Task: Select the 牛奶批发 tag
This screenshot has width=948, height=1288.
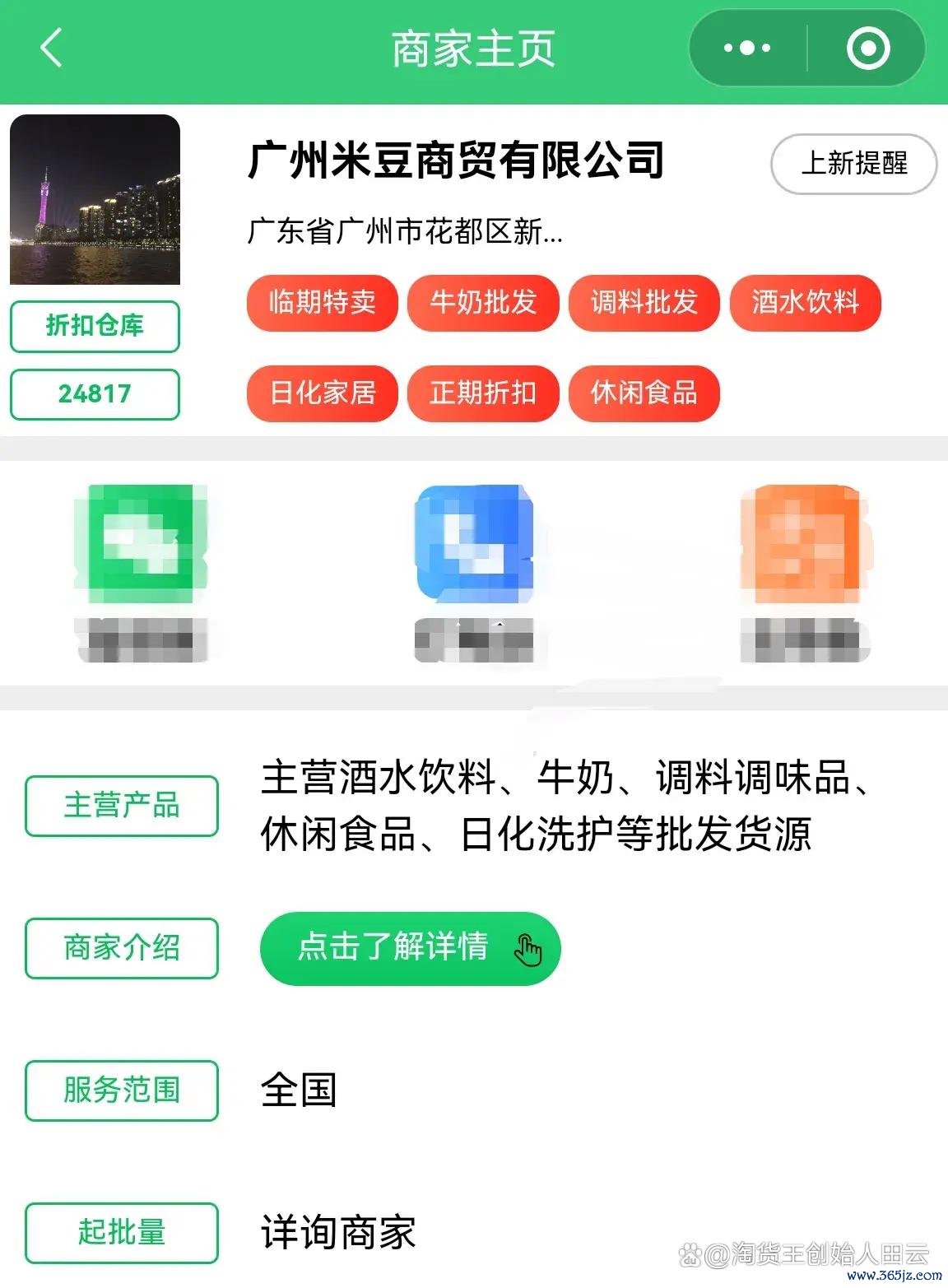Action: tap(483, 303)
